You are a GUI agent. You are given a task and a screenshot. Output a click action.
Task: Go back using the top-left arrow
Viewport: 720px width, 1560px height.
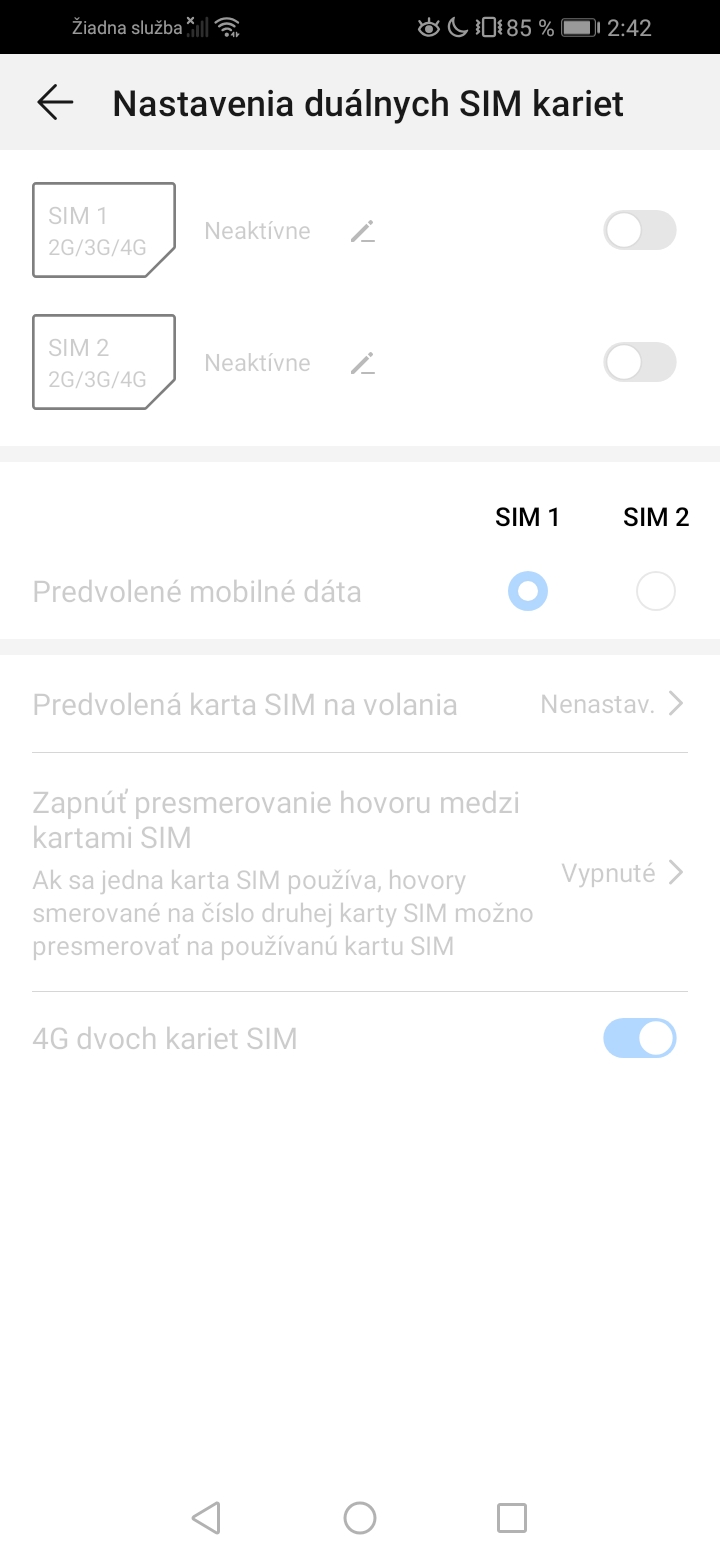tap(55, 102)
